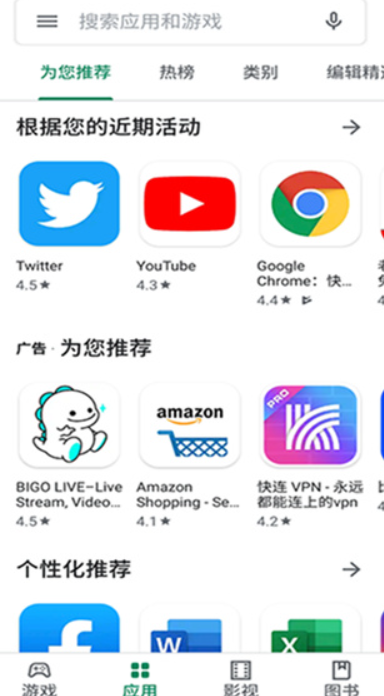384x696 pixels.
Task: Open 快连 VPN app listing
Action: [310, 455]
